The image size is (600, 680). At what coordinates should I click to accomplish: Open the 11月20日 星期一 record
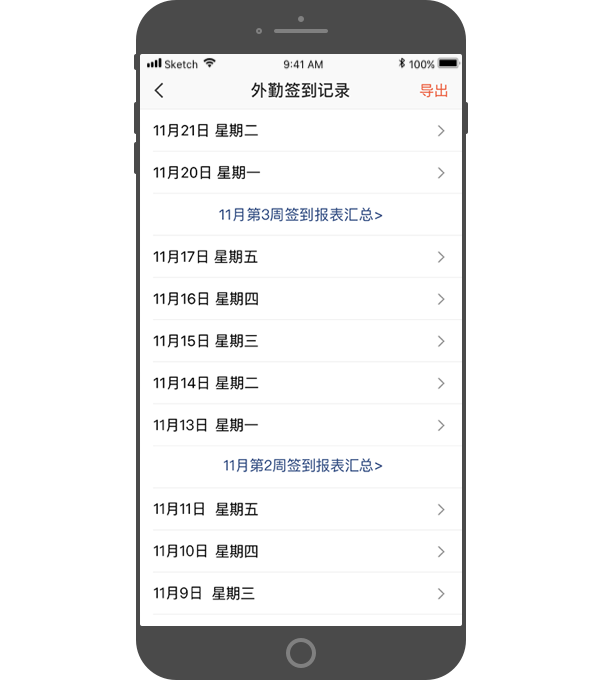[x=300, y=173]
